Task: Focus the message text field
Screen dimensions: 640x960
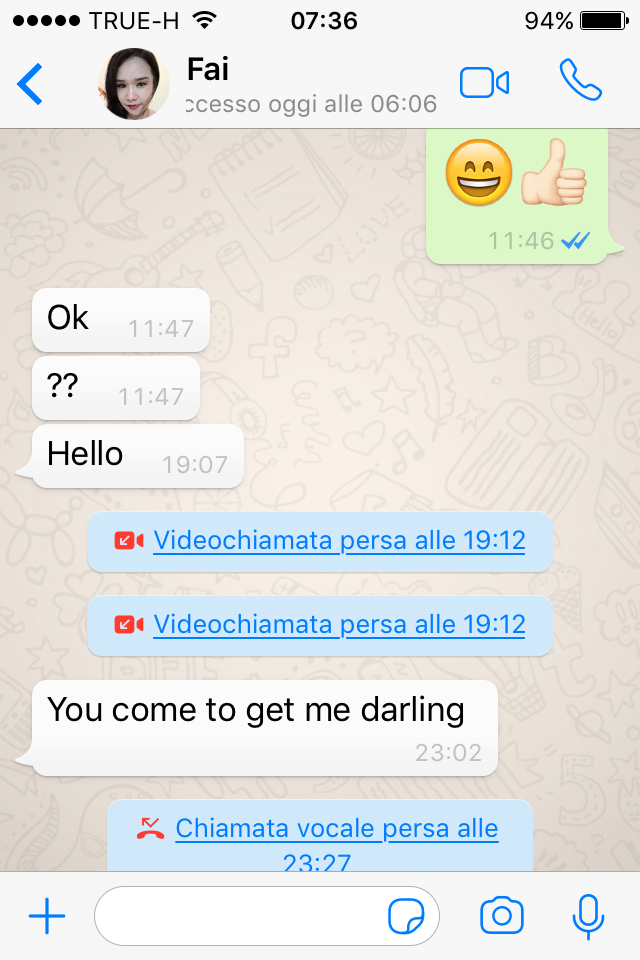Action: [240, 916]
